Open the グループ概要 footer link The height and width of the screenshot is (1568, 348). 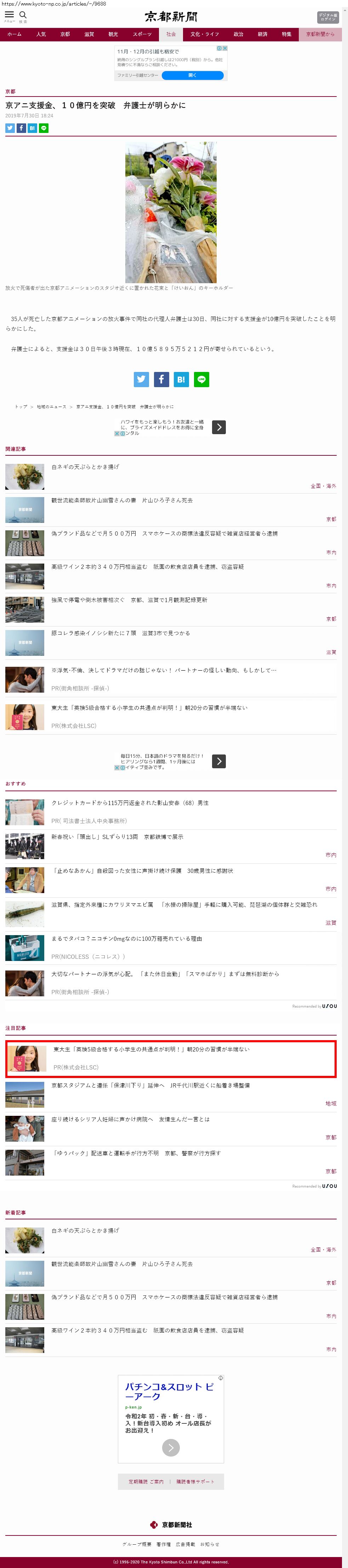coord(137,1544)
